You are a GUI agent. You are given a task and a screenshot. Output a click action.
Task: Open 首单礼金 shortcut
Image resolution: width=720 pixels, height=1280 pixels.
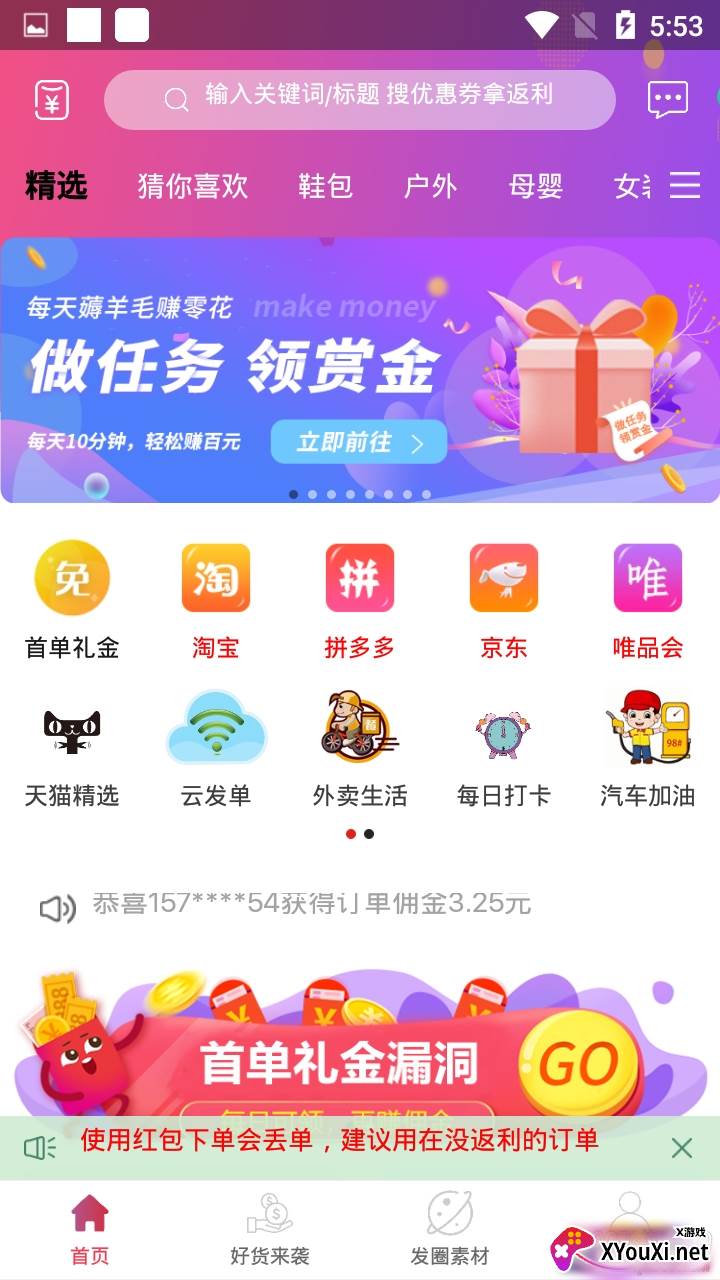pyautogui.click(x=72, y=600)
